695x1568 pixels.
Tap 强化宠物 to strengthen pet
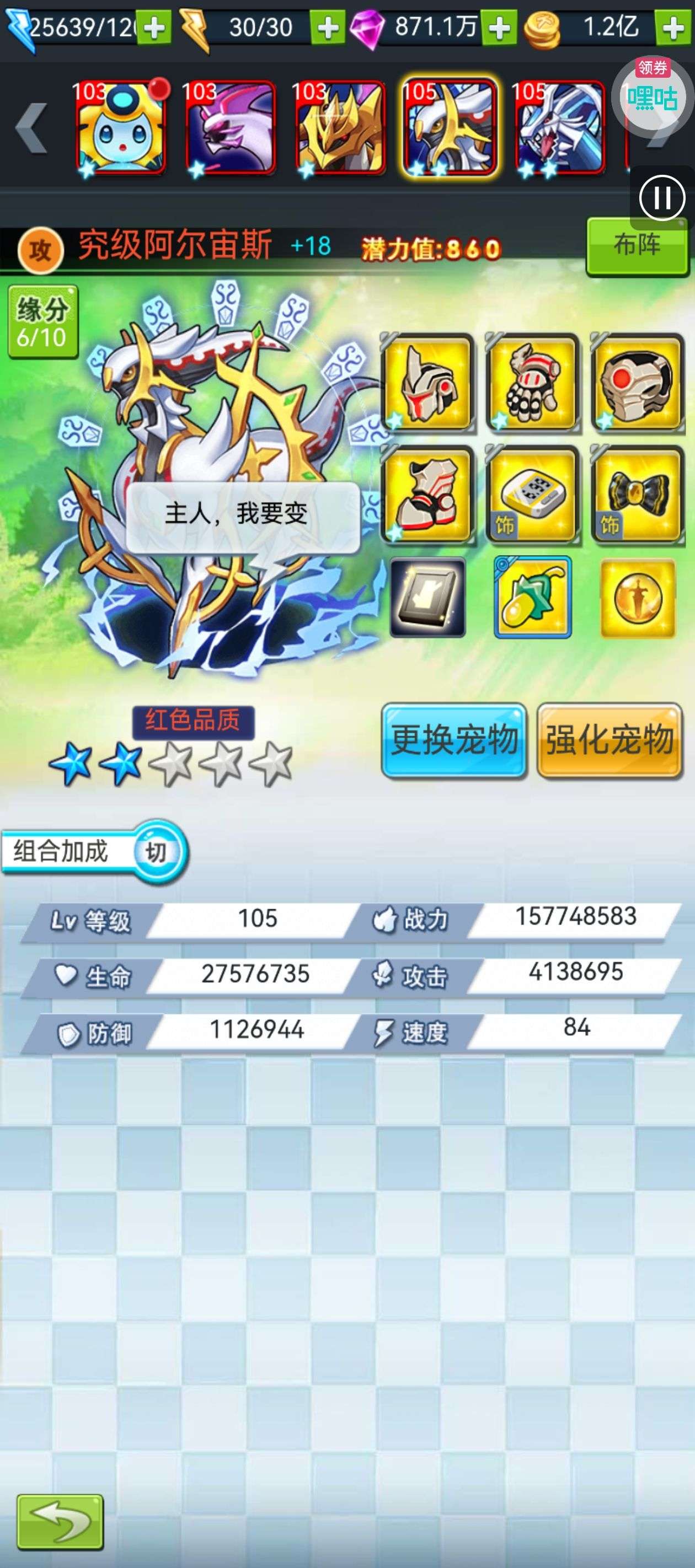[609, 740]
